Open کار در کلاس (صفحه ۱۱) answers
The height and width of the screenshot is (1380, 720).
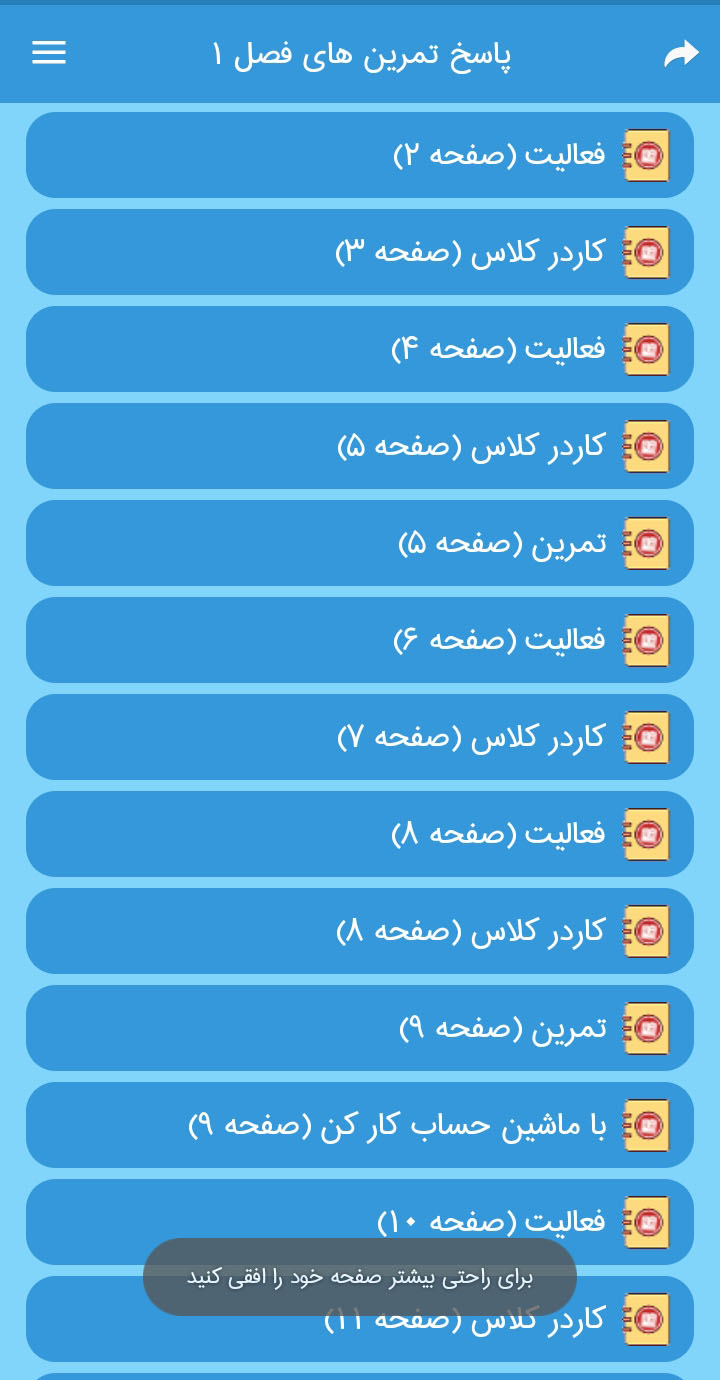[x=360, y=1319]
